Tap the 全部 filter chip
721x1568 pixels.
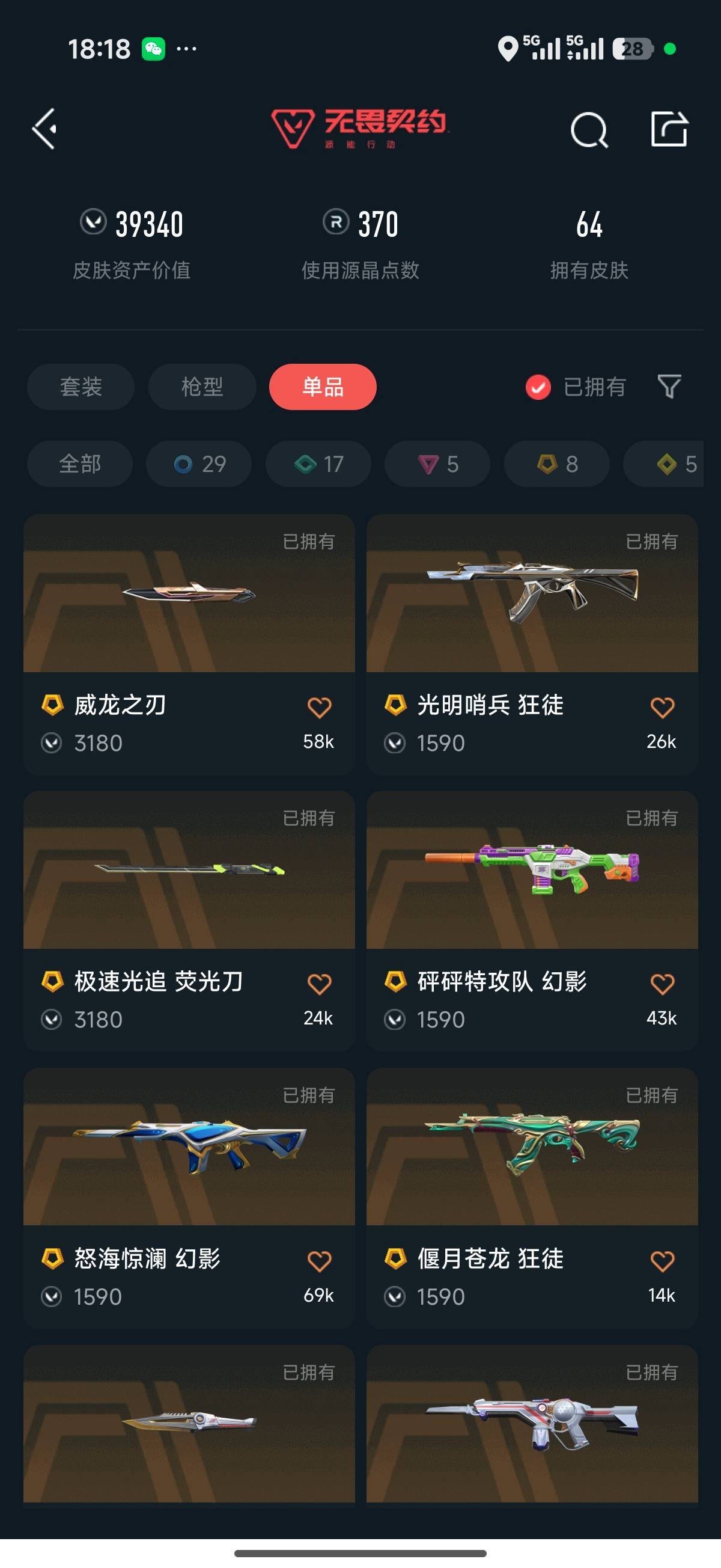81,464
